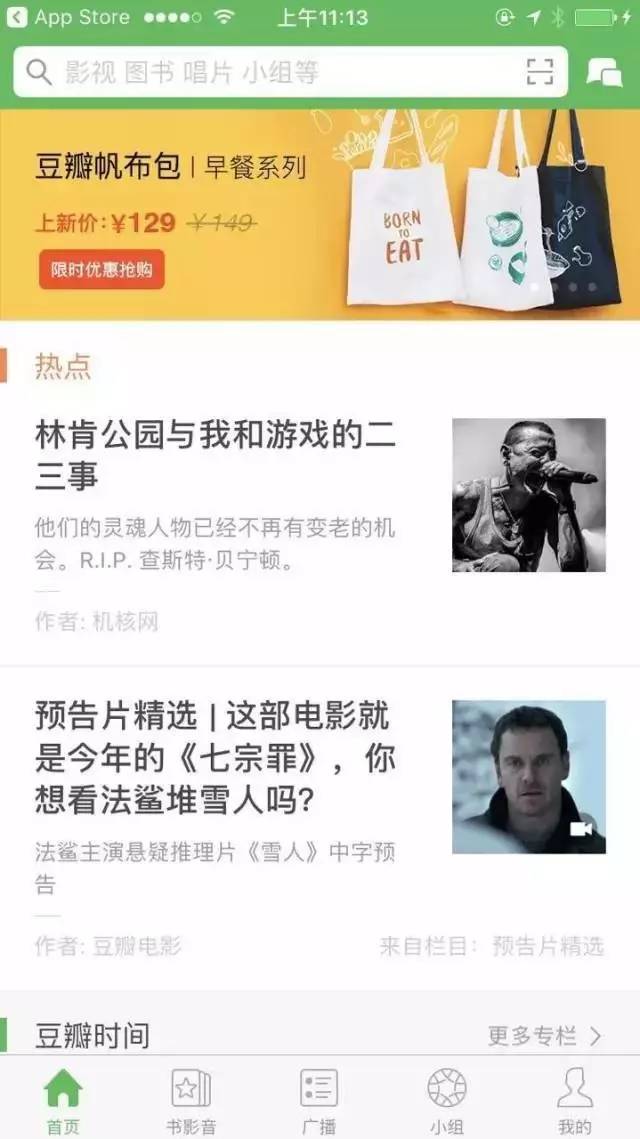Switch to the 小组 tab
640x1139 pixels.
pos(447,1100)
